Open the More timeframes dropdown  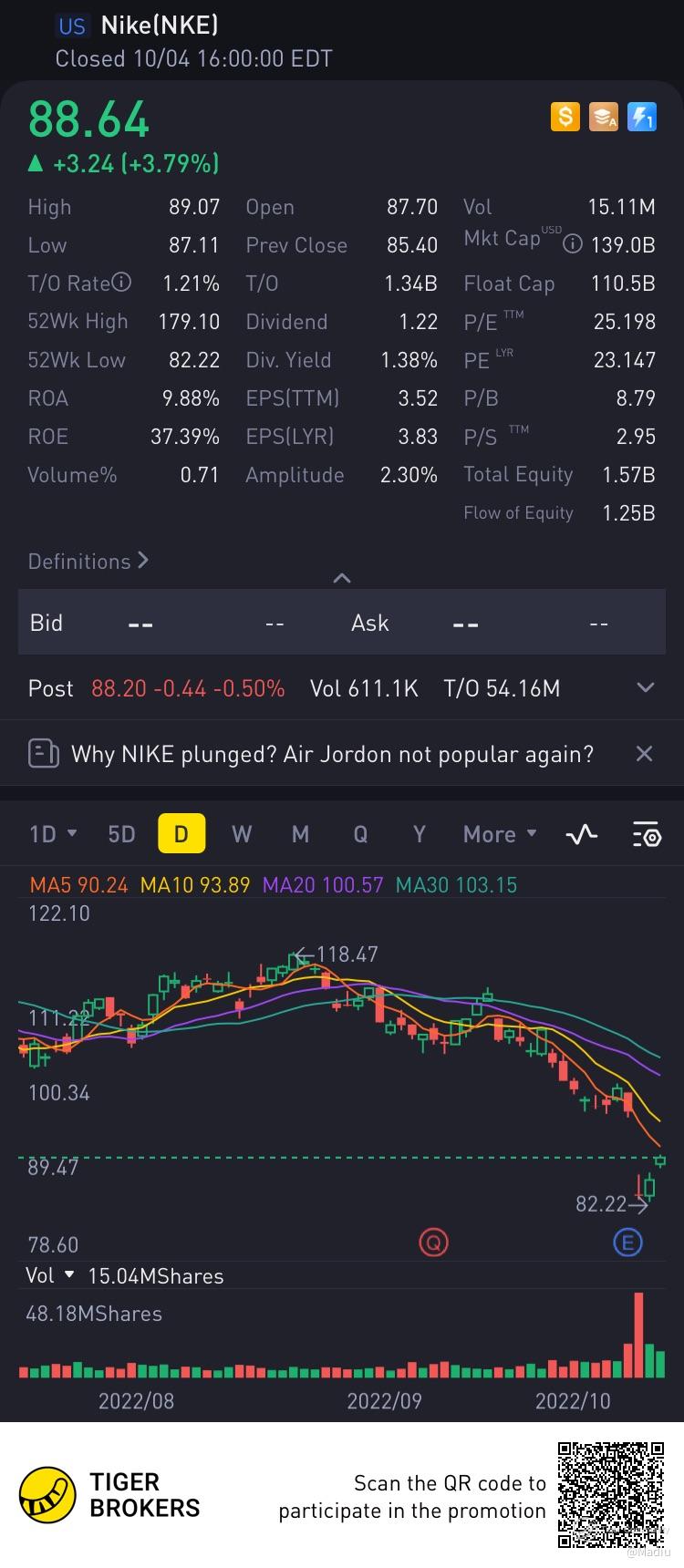pyautogui.click(x=500, y=834)
